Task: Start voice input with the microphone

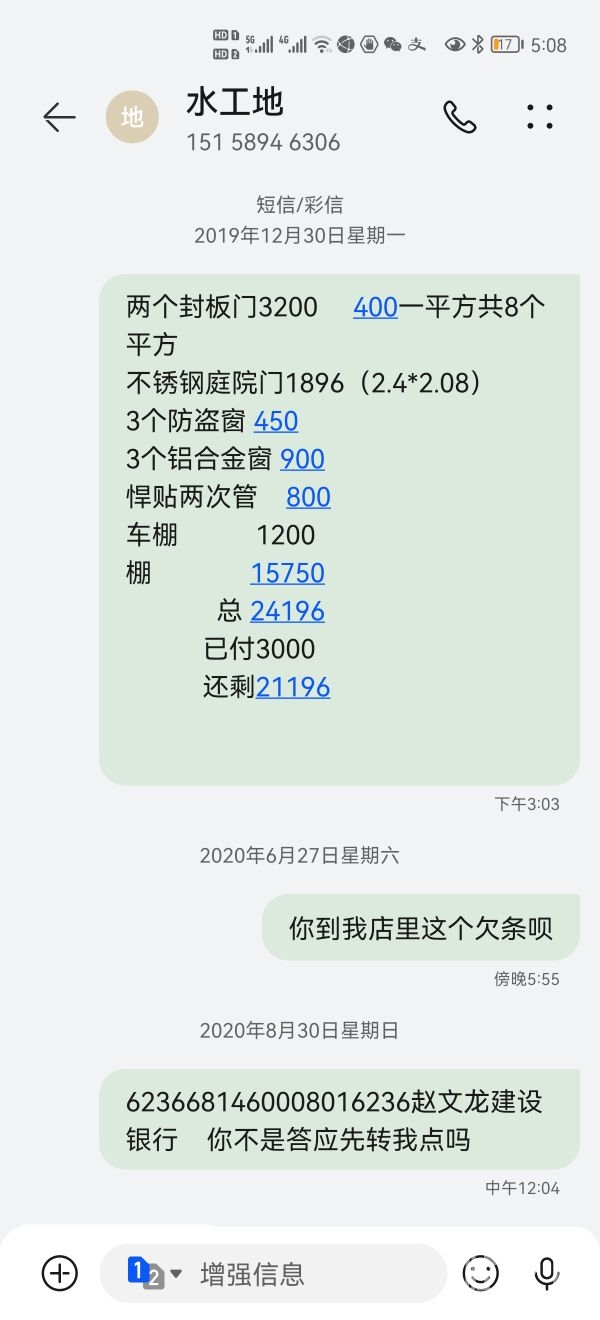Action: [x=546, y=1273]
